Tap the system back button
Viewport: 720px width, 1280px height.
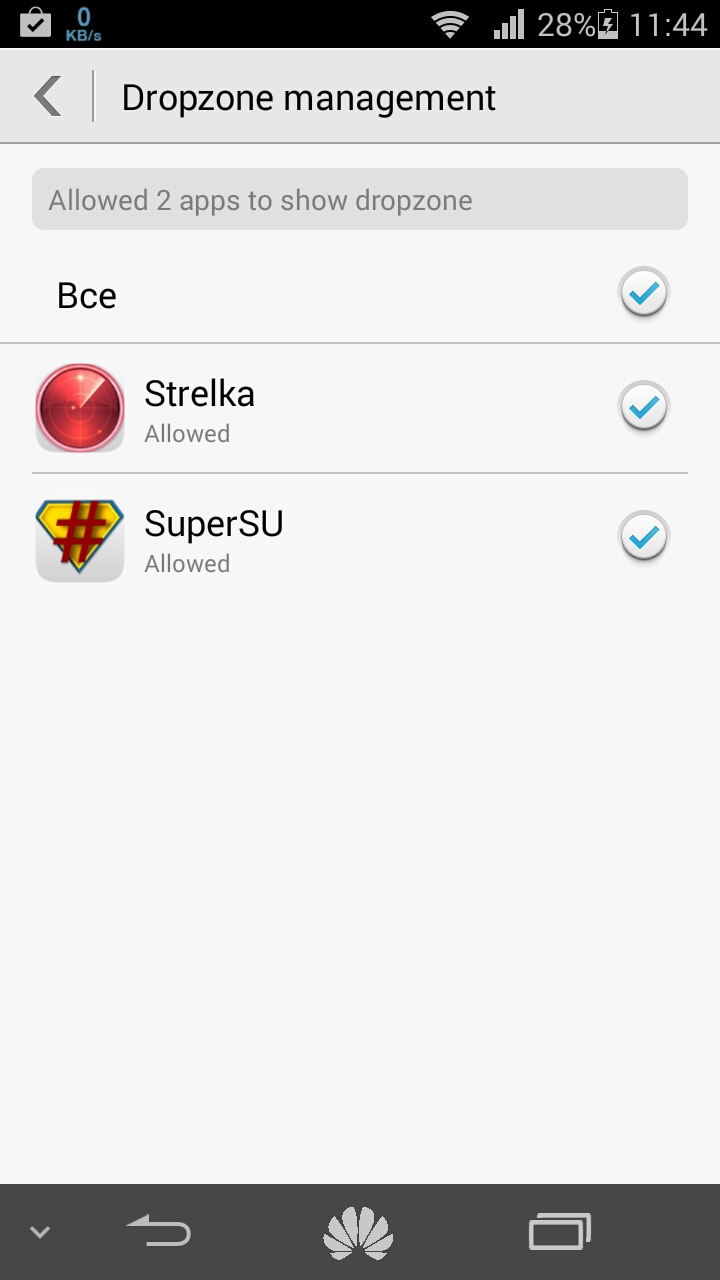point(159,1232)
